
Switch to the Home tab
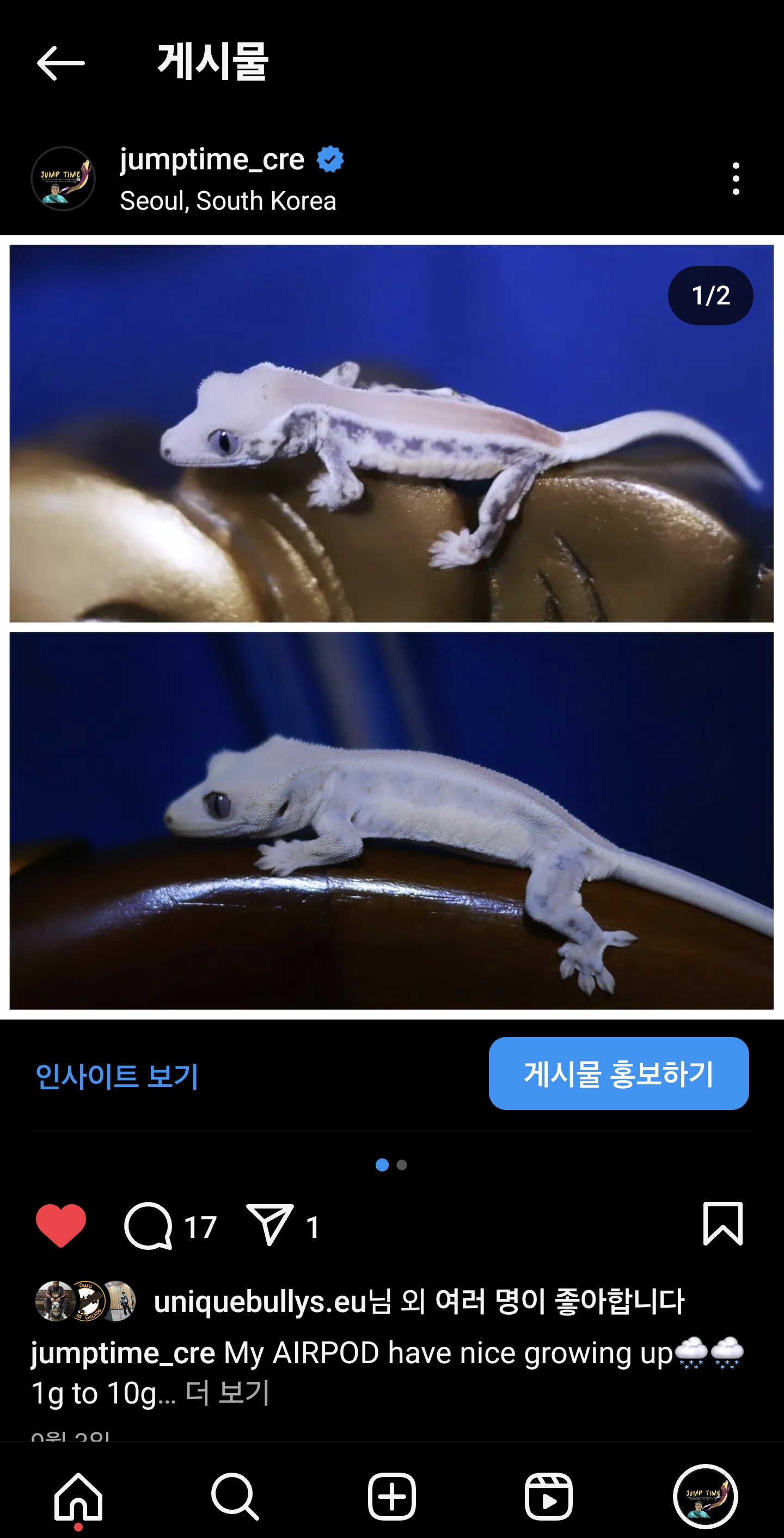(78, 1496)
